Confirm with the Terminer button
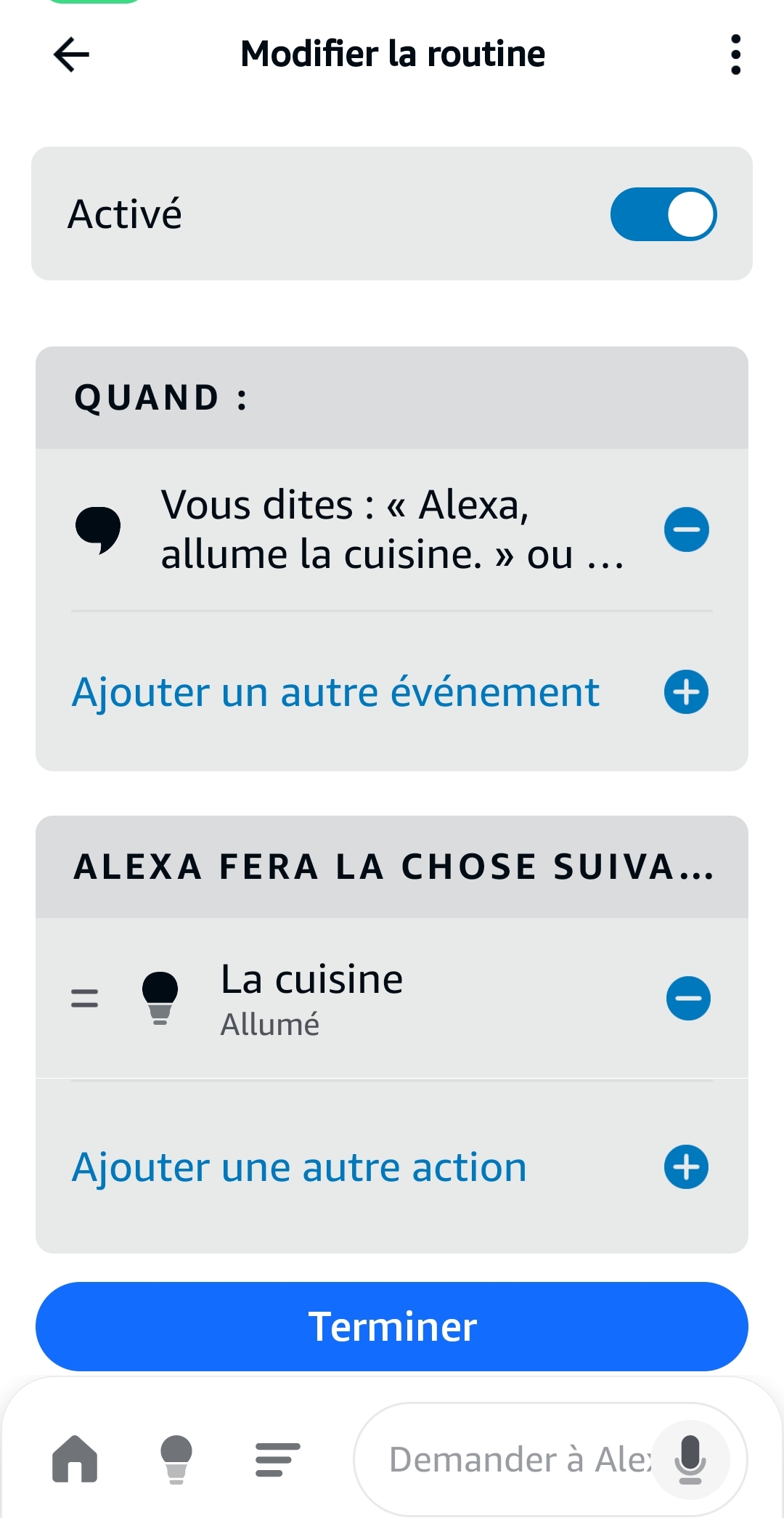784x1518 pixels. (x=392, y=1326)
